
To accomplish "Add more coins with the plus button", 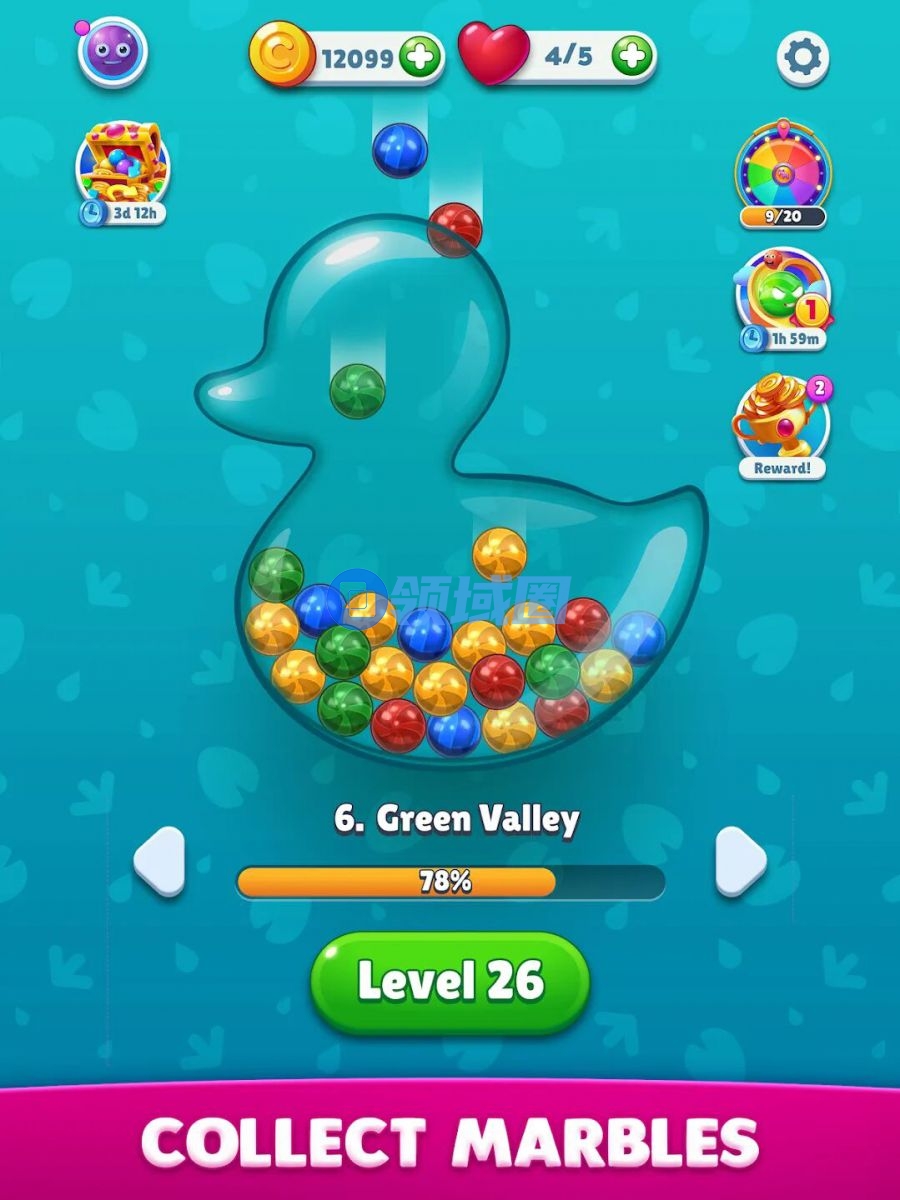I will point(420,57).
